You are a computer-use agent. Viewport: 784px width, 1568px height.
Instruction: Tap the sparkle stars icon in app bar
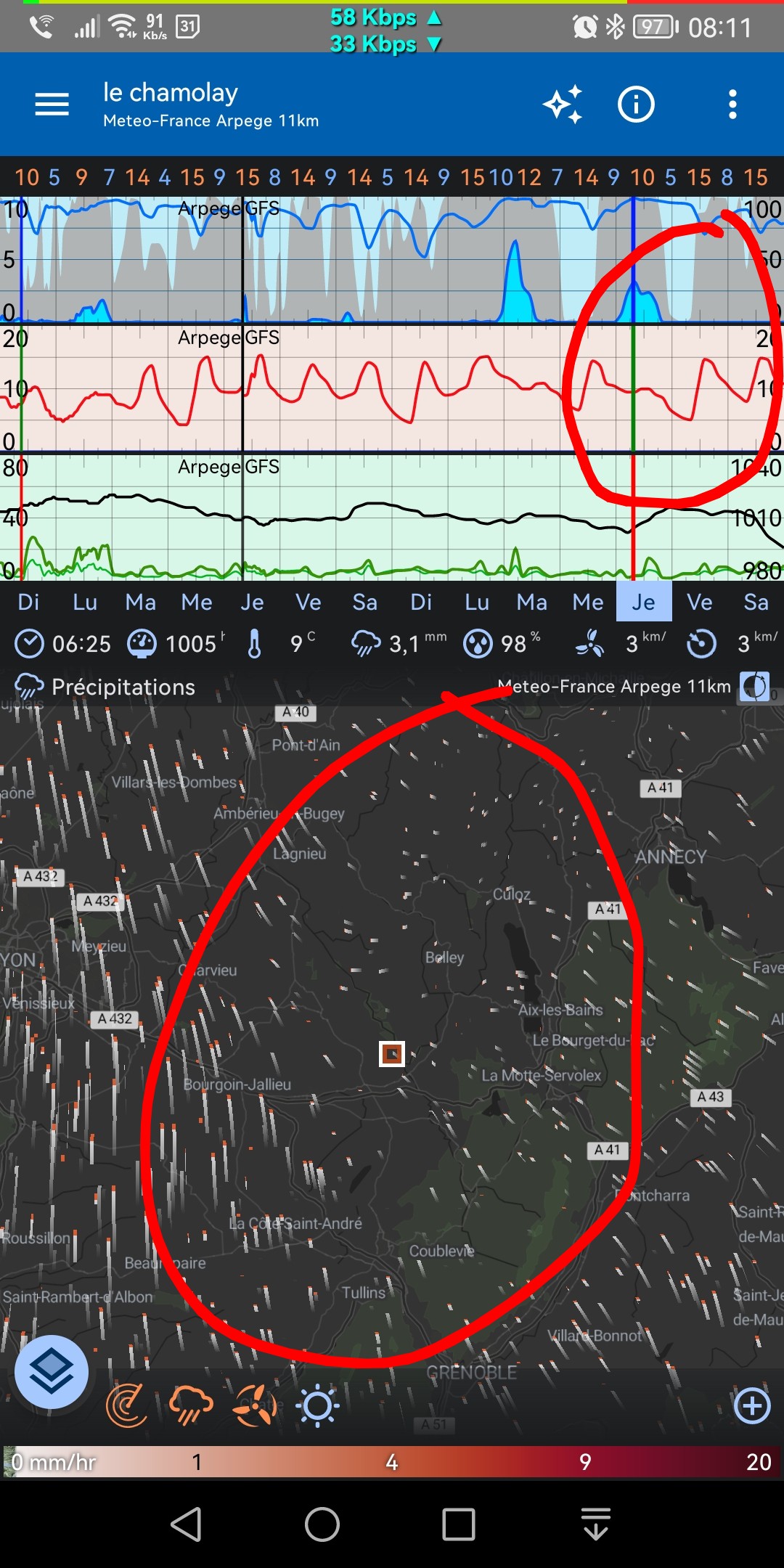pyautogui.click(x=563, y=105)
